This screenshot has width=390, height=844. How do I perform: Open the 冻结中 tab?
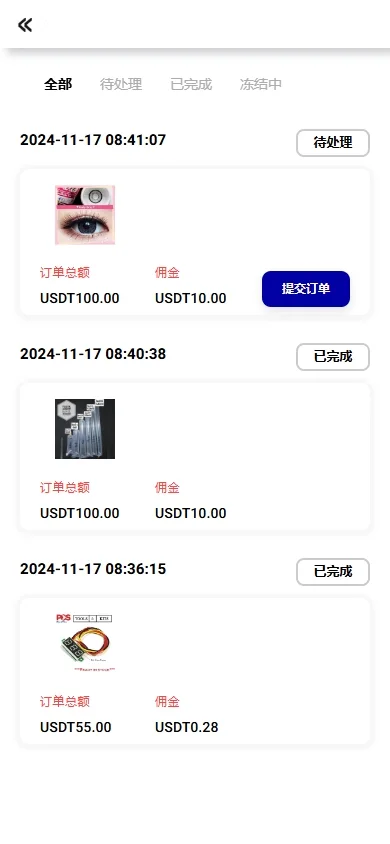[261, 85]
